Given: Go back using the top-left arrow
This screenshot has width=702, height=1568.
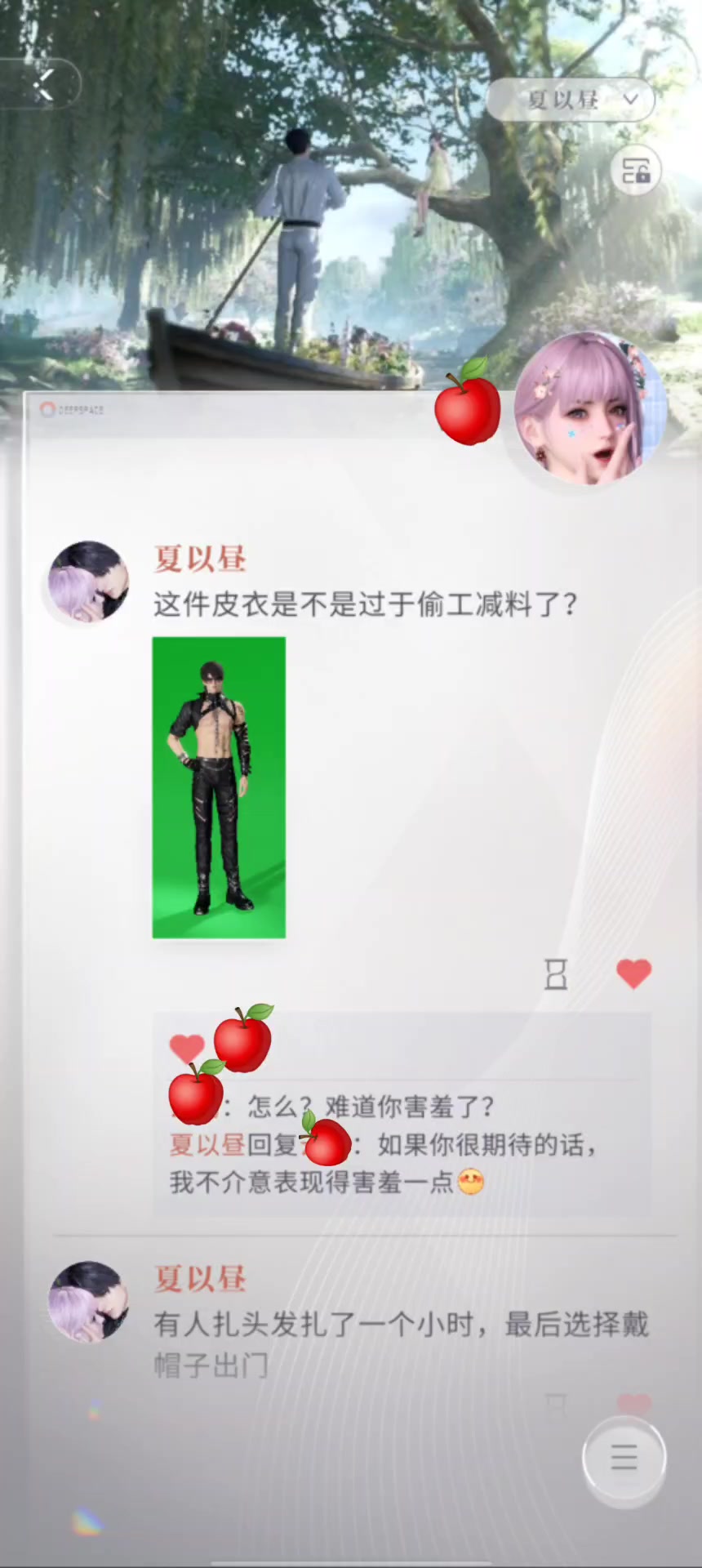Looking at the screenshot, I should (44, 83).
